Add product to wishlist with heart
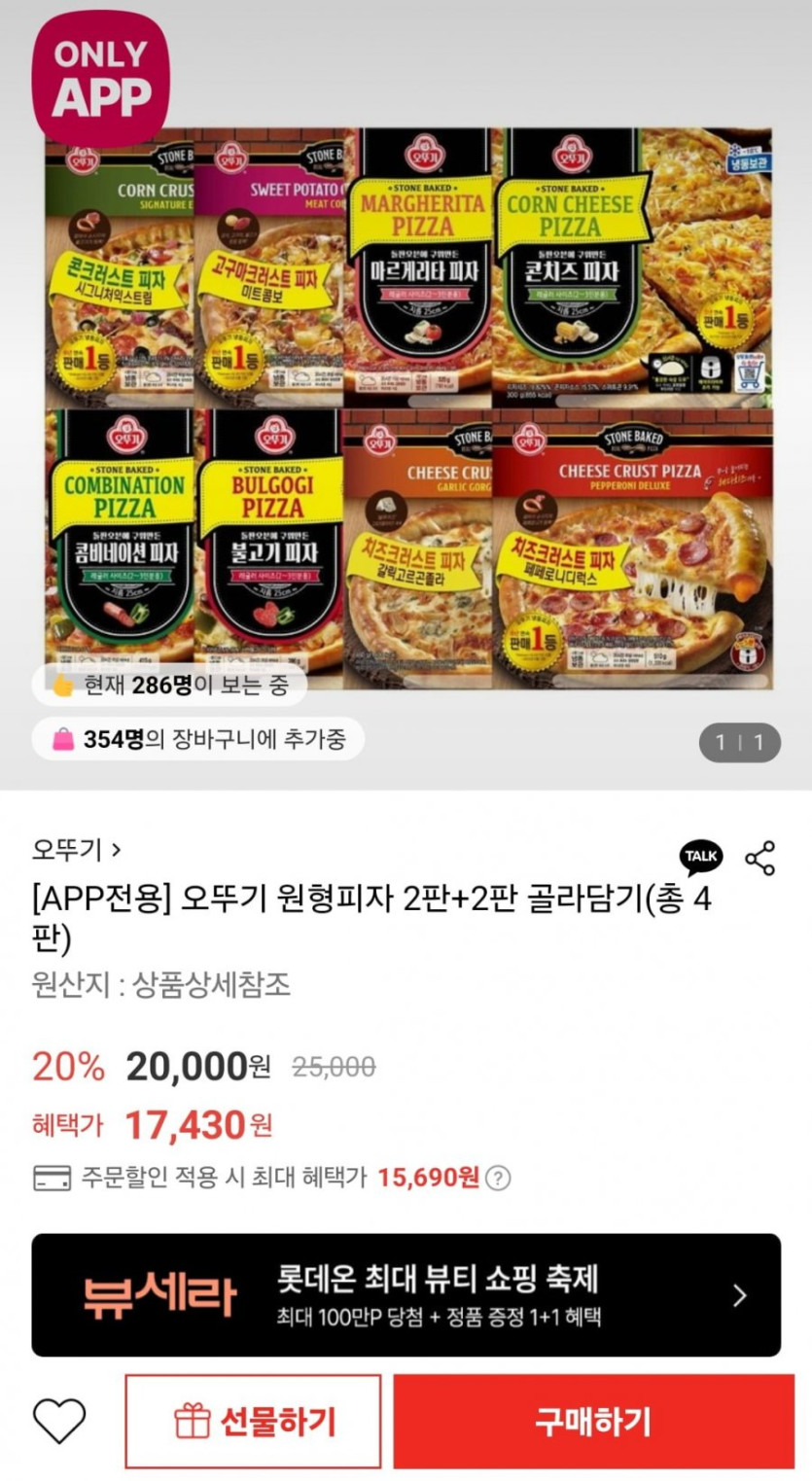812x1481 pixels. point(60,1421)
